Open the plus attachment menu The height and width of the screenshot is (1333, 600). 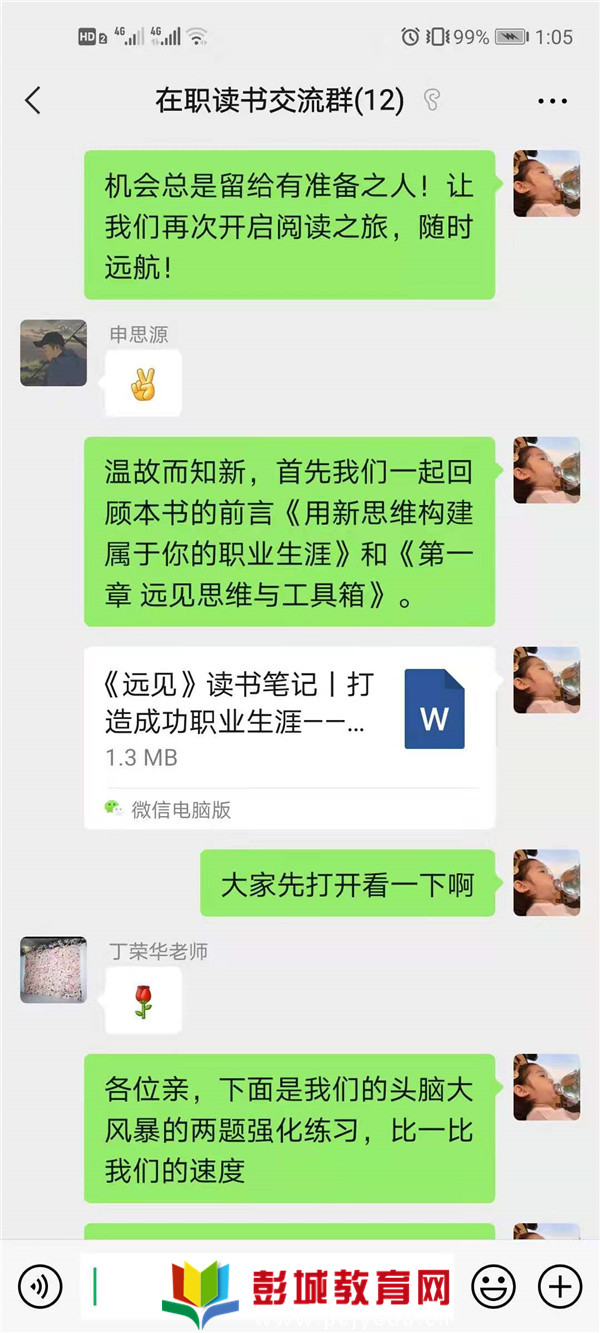pyautogui.click(x=560, y=1285)
